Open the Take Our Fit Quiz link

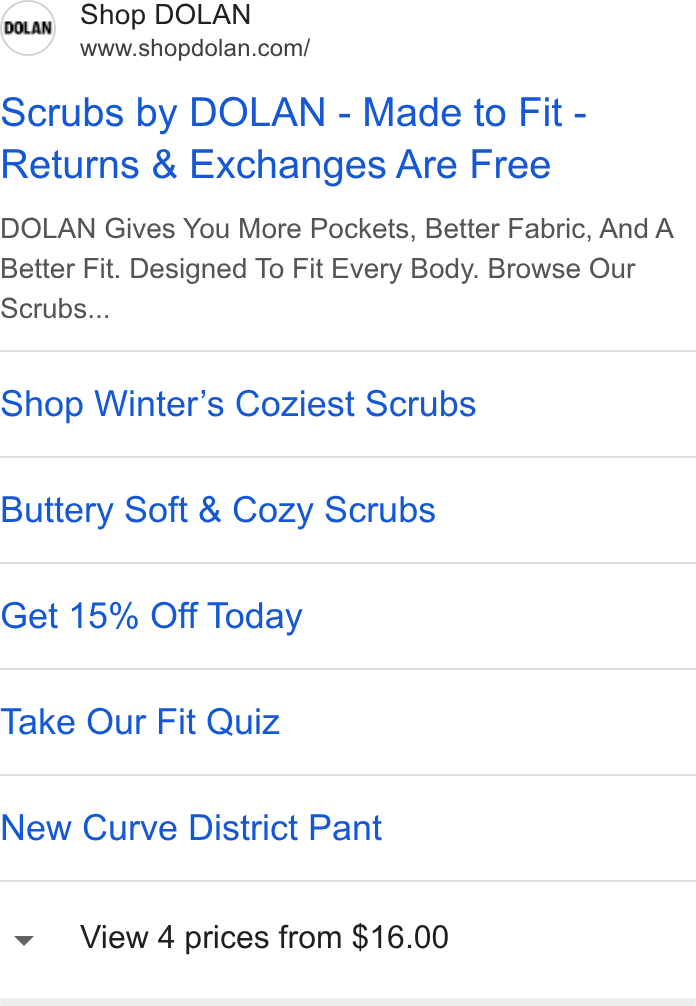pyautogui.click(x=140, y=722)
